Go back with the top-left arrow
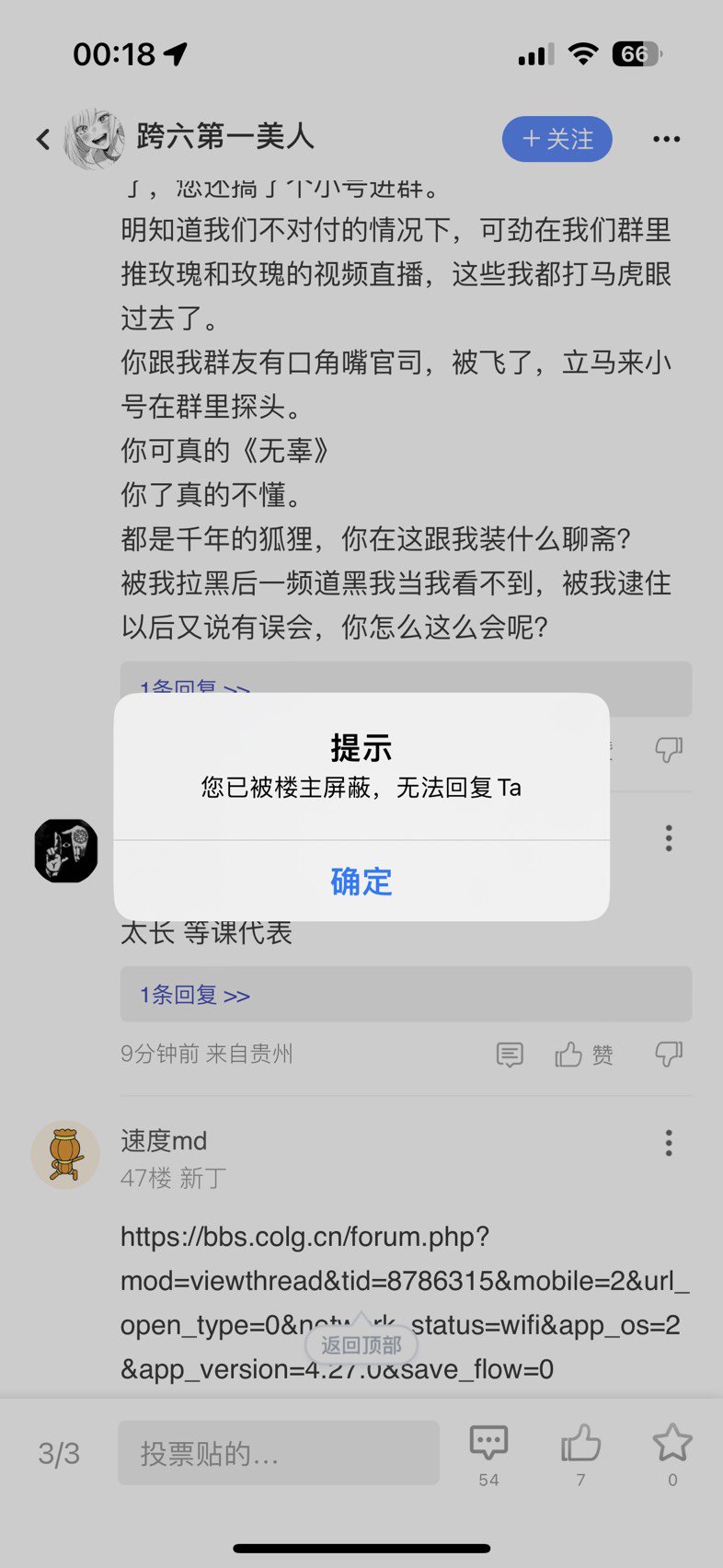This screenshot has width=723, height=1568. pos(43,139)
